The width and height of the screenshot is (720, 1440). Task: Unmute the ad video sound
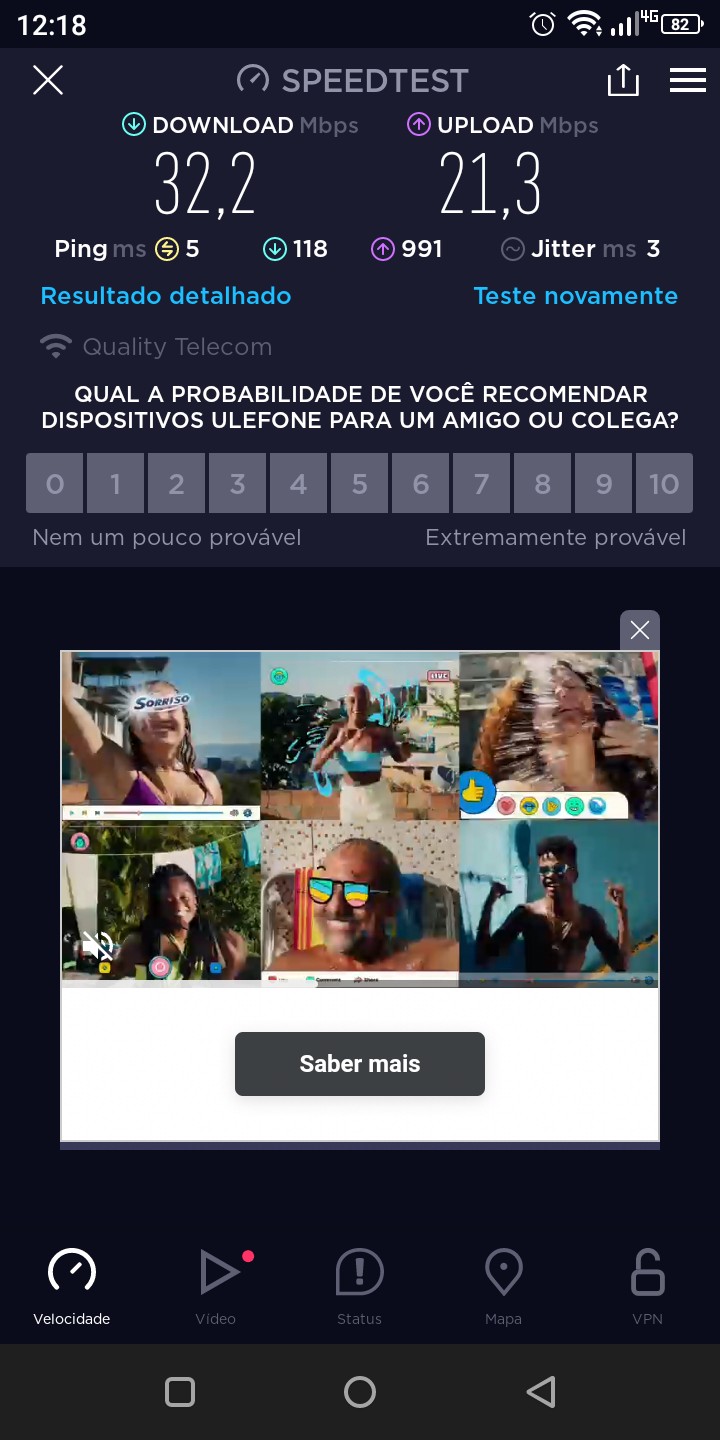coord(97,944)
